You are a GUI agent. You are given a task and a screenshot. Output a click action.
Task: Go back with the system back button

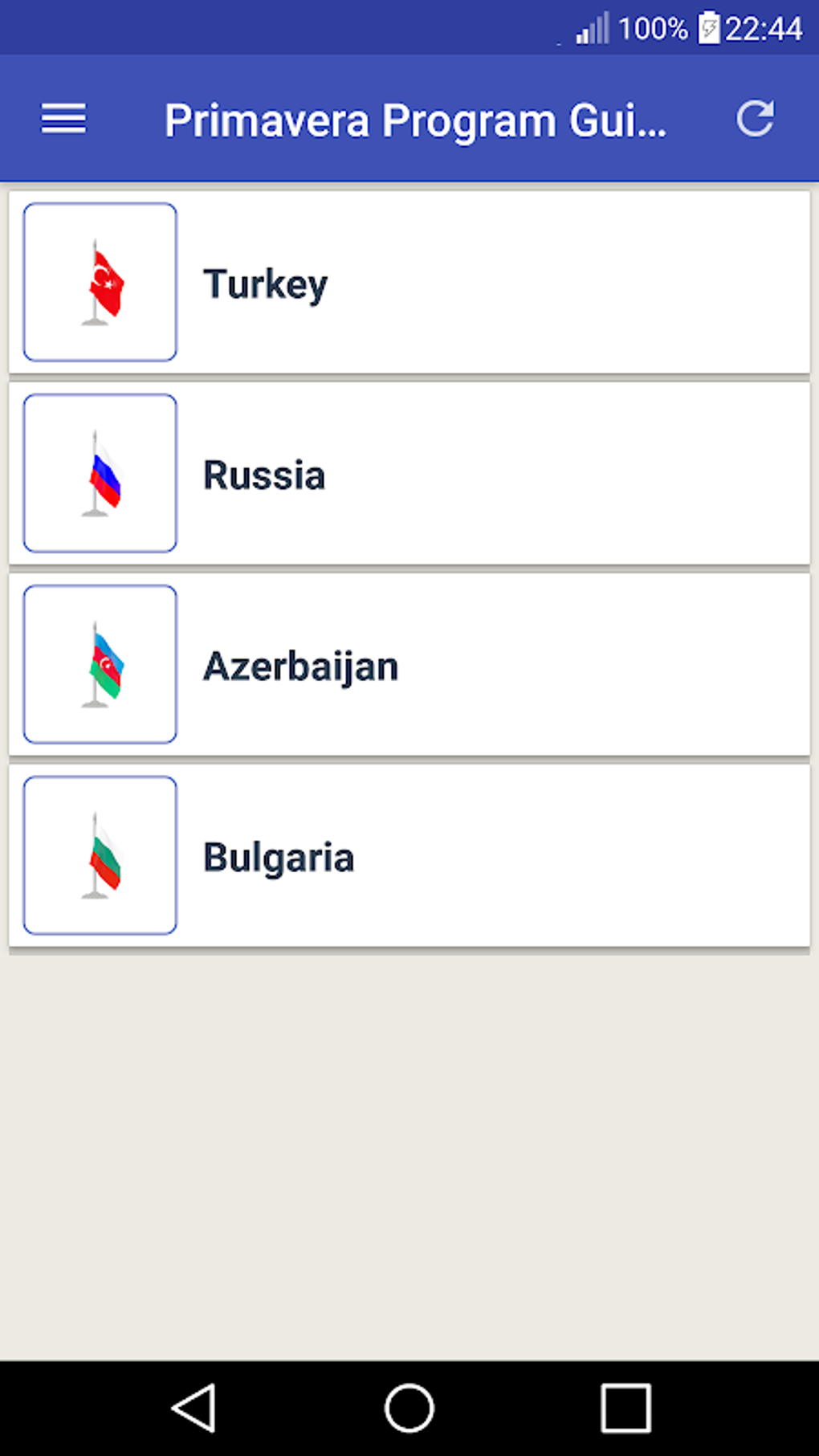pyautogui.click(x=194, y=1407)
